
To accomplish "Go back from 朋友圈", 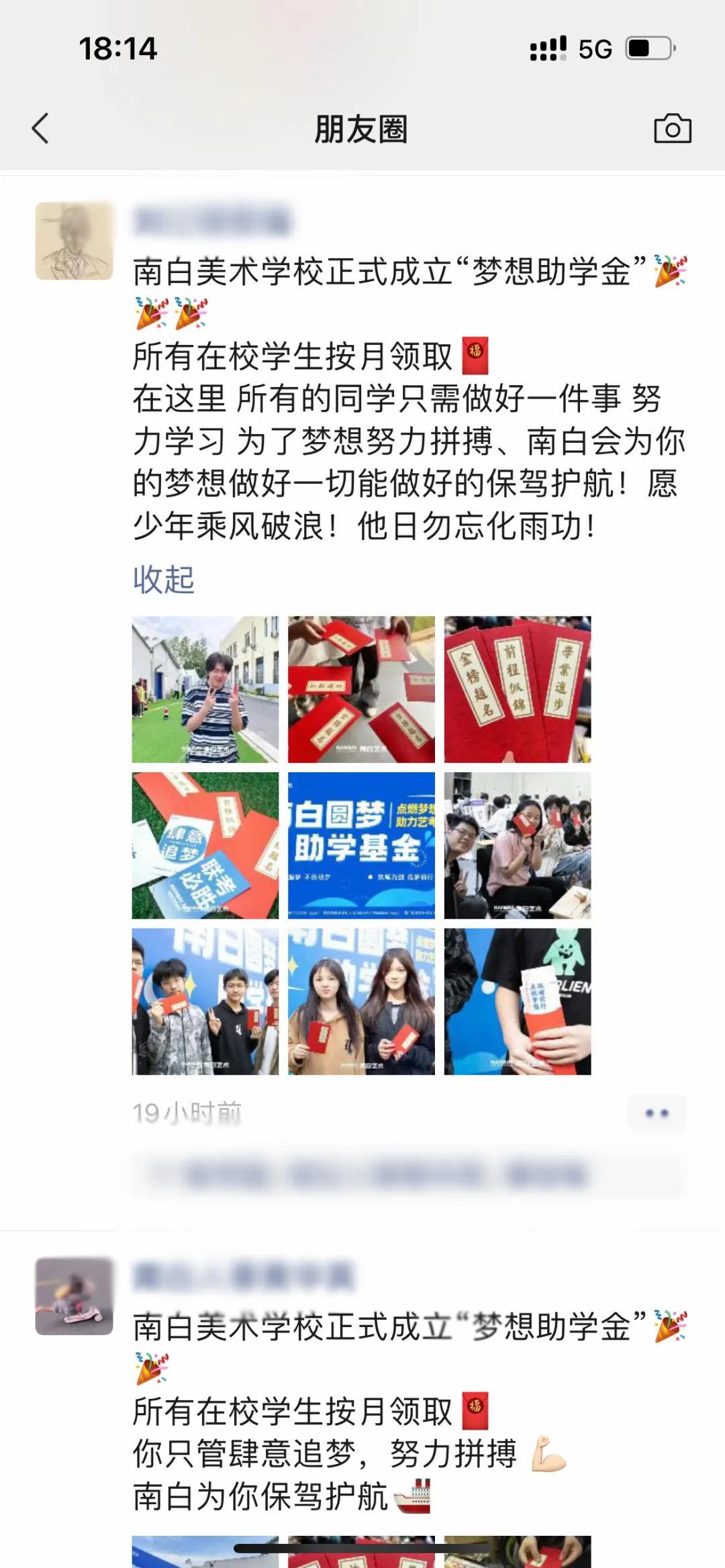I will [x=40, y=128].
